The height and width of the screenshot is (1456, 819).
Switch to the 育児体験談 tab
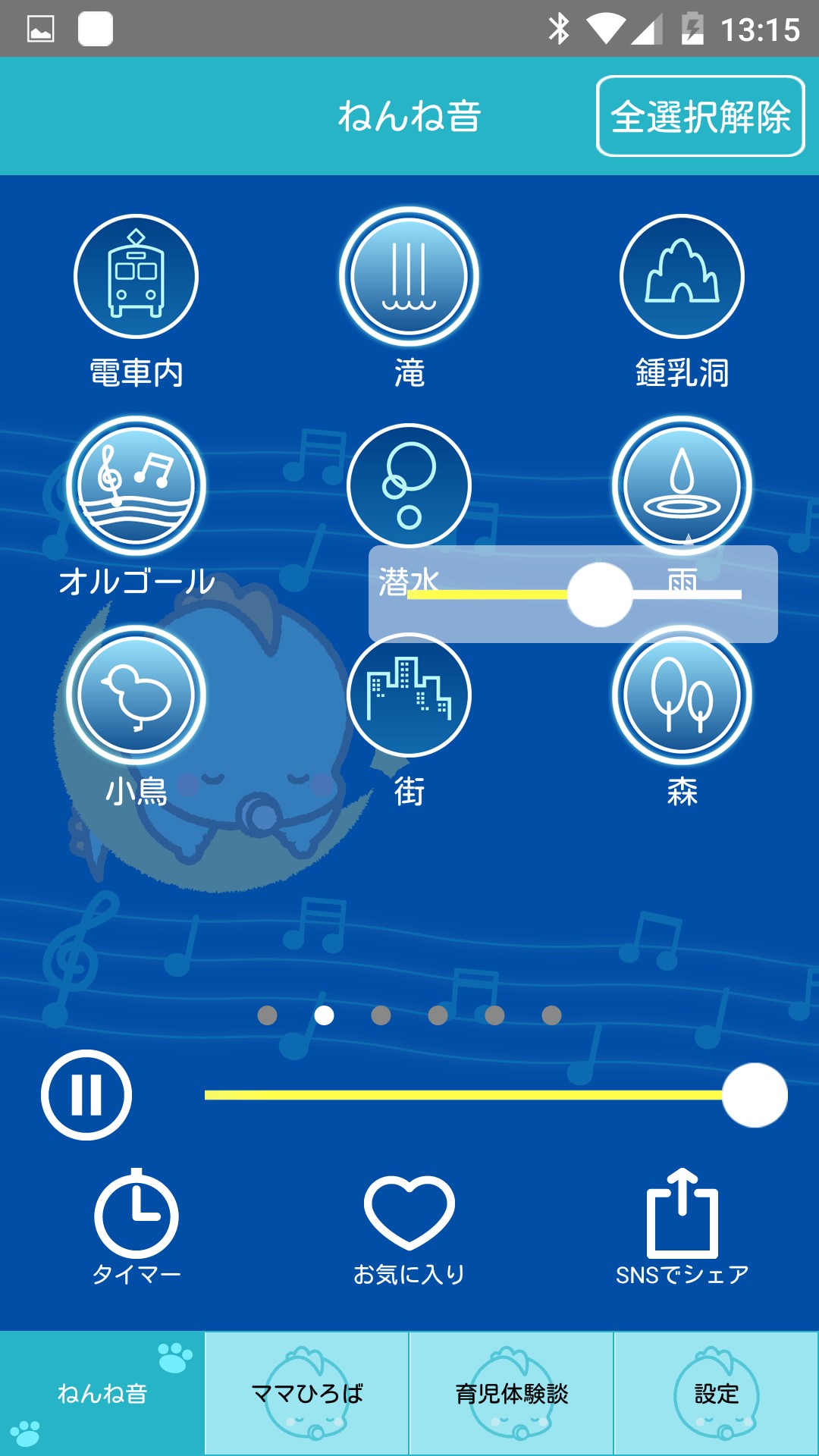click(512, 1394)
